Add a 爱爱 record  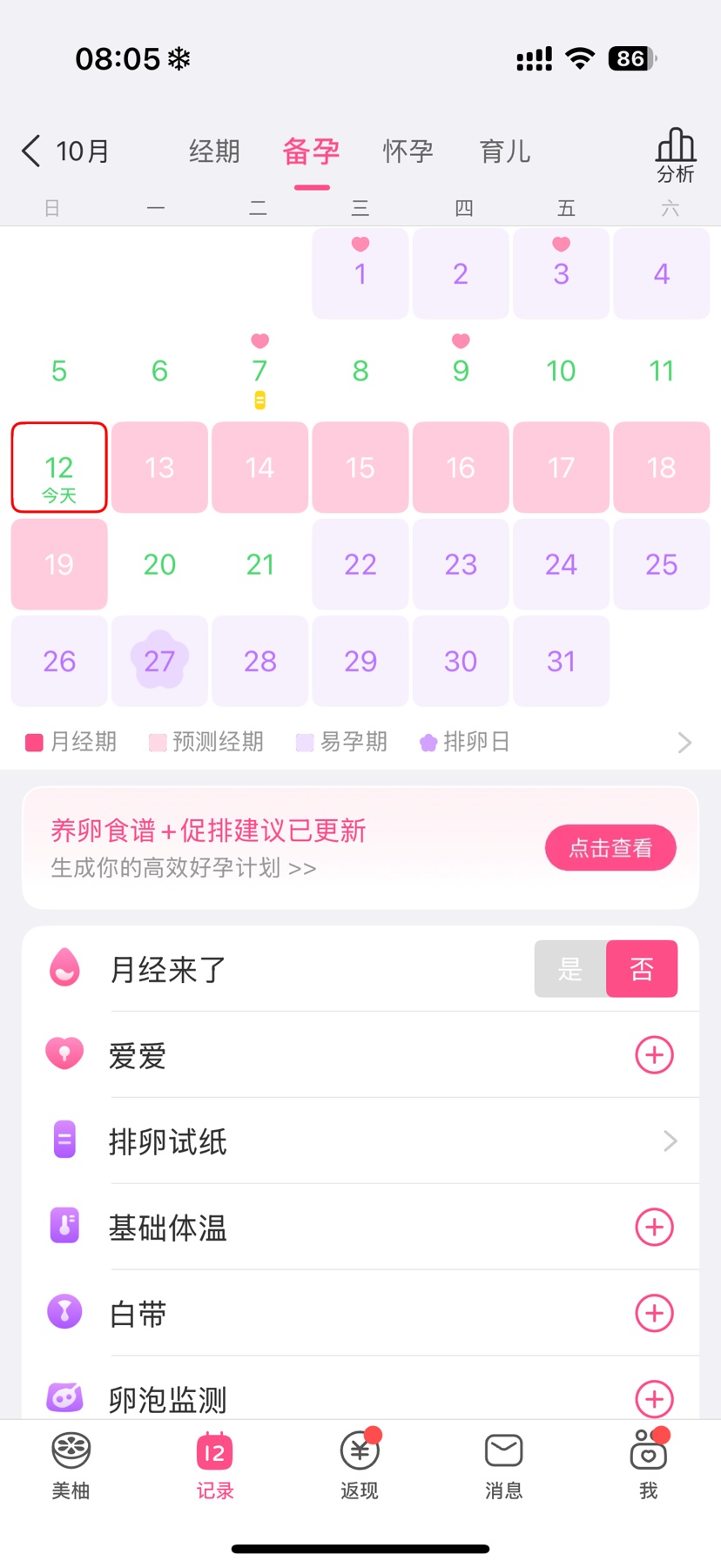click(x=654, y=1055)
